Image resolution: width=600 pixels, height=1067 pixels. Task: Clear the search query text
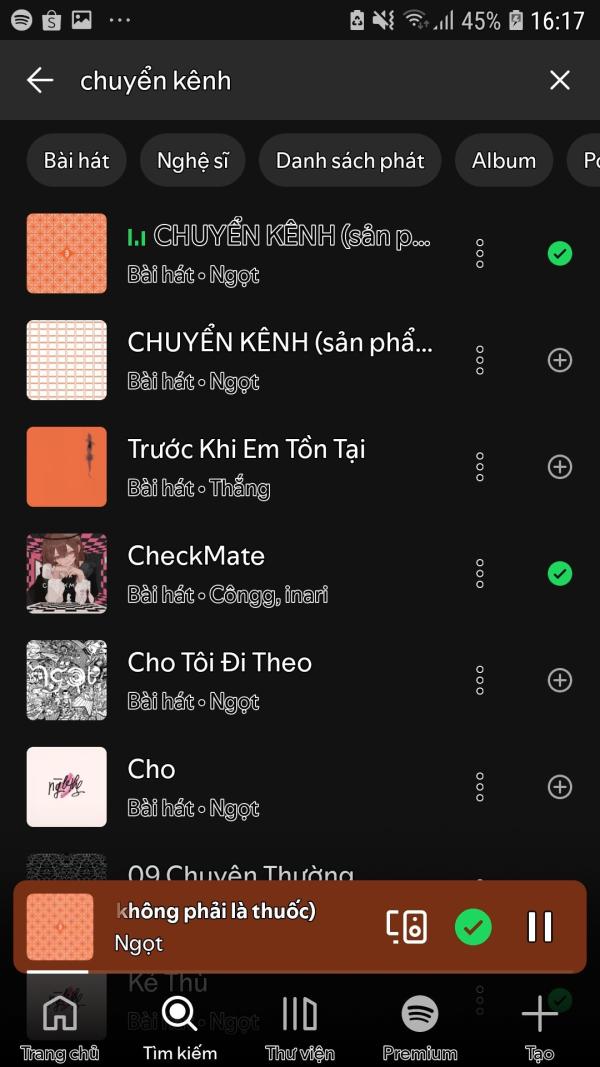click(x=559, y=80)
